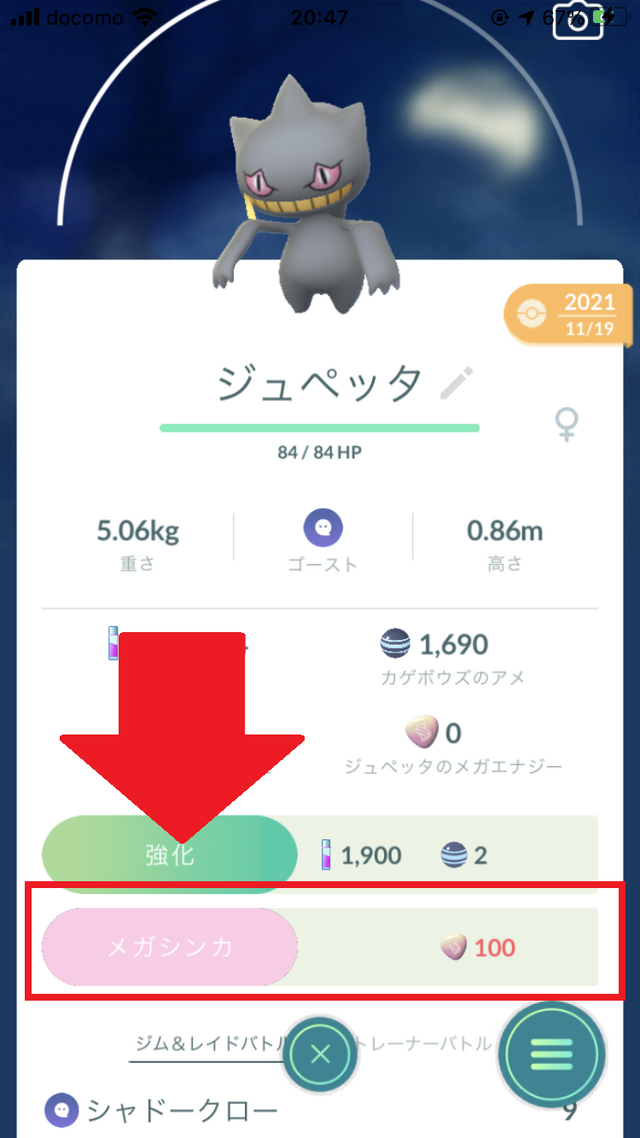Tap the 強化 power up button
This screenshot has width=640, height=1138.
pos(170,854)
